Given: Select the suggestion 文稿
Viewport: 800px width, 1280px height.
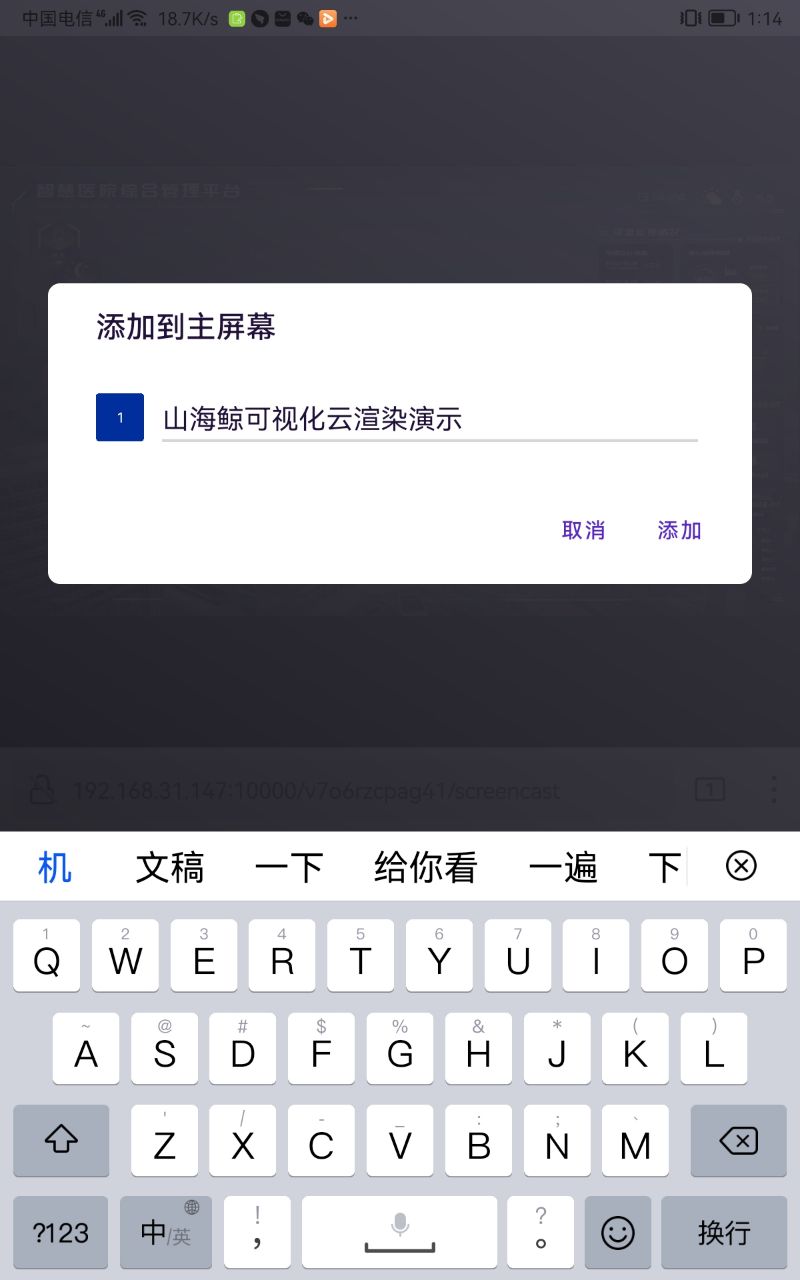Looking at the screenshot, I should [170, 867].
